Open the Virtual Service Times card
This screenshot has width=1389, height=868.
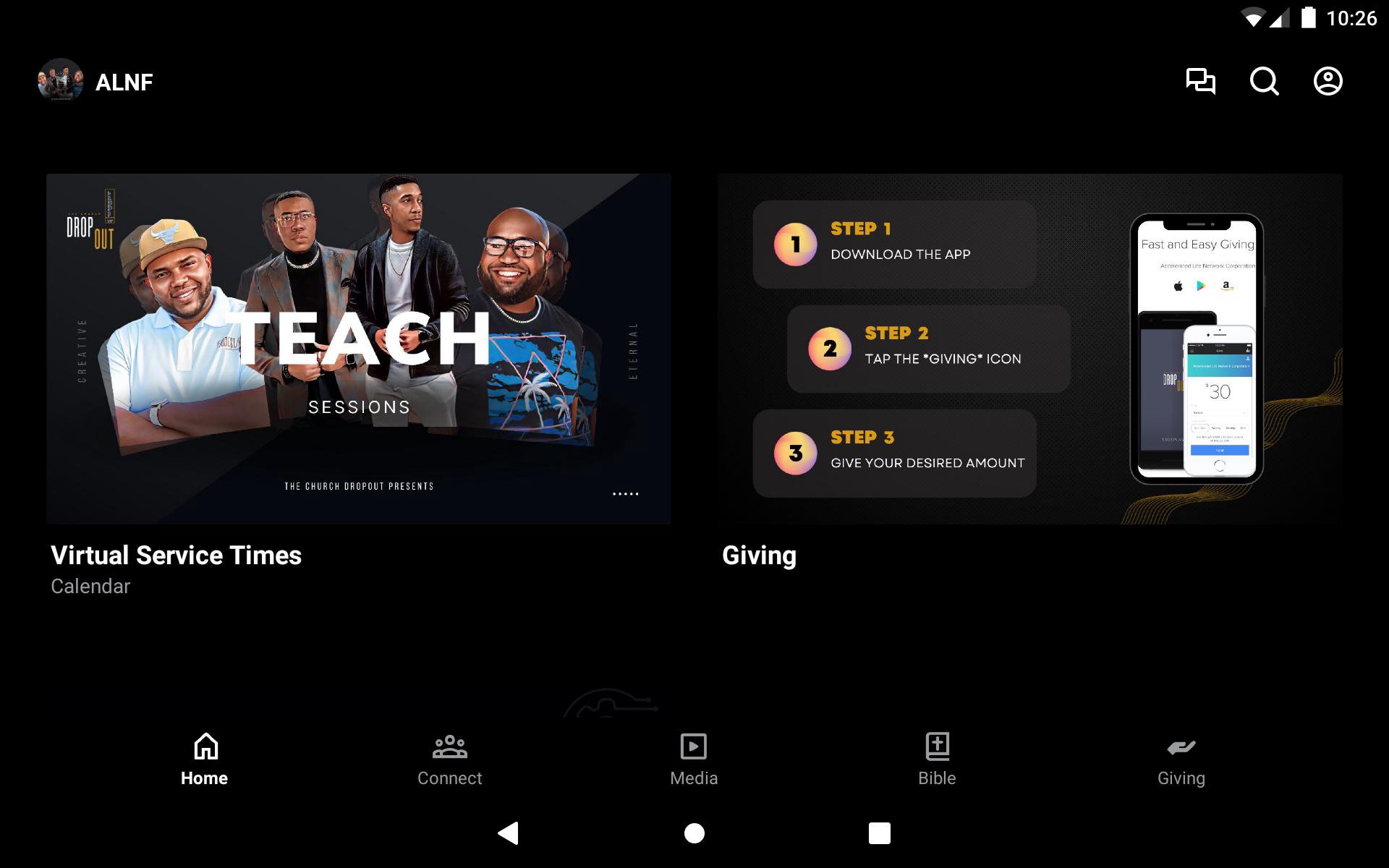pyautogui.click(x=358, y=349)
